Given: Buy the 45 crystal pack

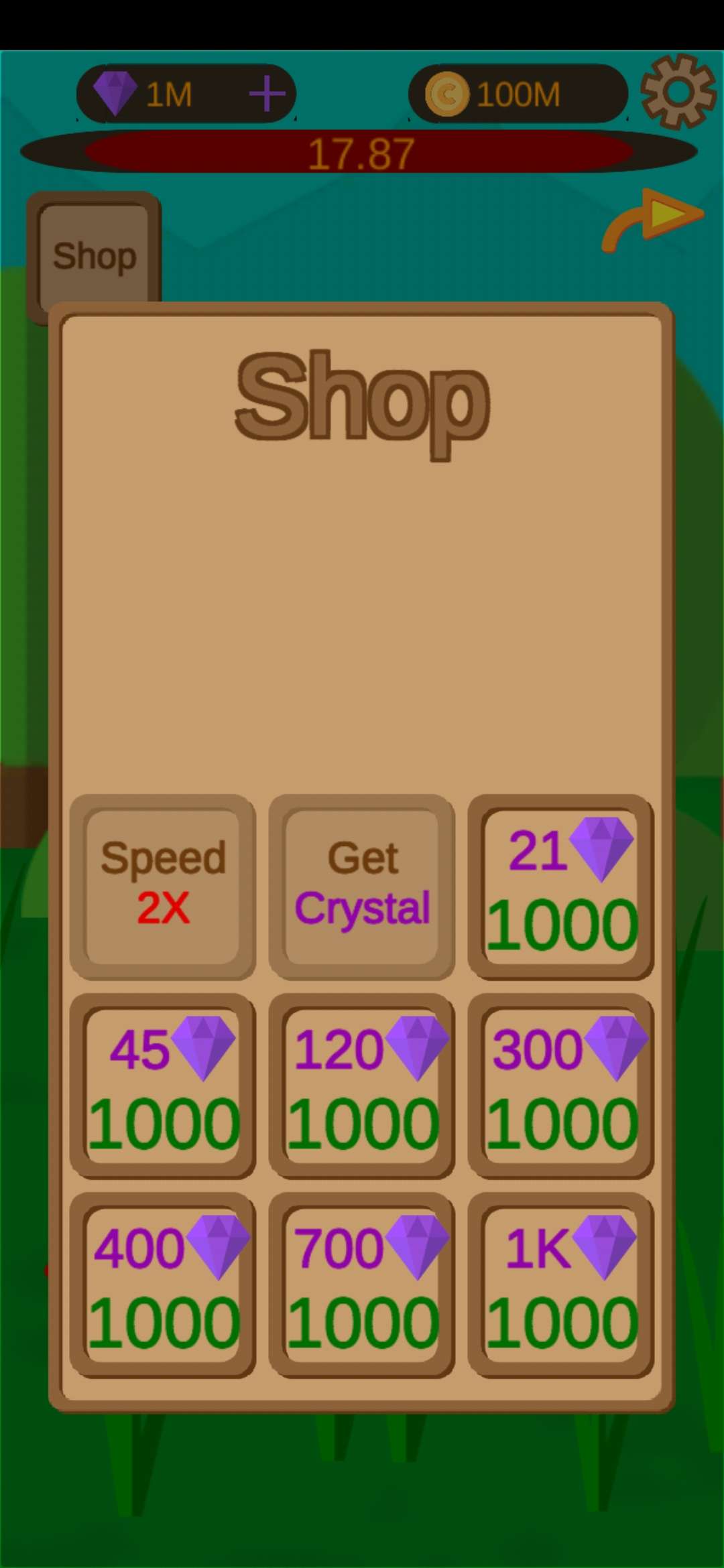Looking at the screenshot, I should (x=163, y=1085).
